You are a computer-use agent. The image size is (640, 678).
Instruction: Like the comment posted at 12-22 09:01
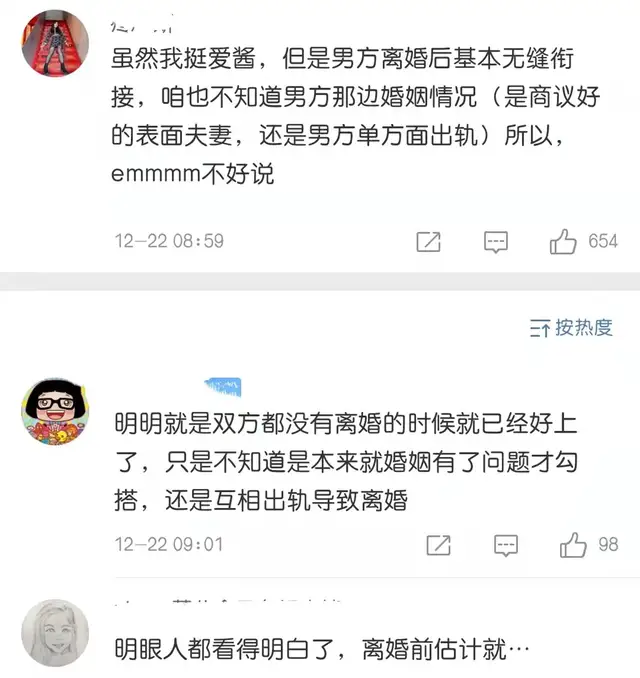[573, 545]
